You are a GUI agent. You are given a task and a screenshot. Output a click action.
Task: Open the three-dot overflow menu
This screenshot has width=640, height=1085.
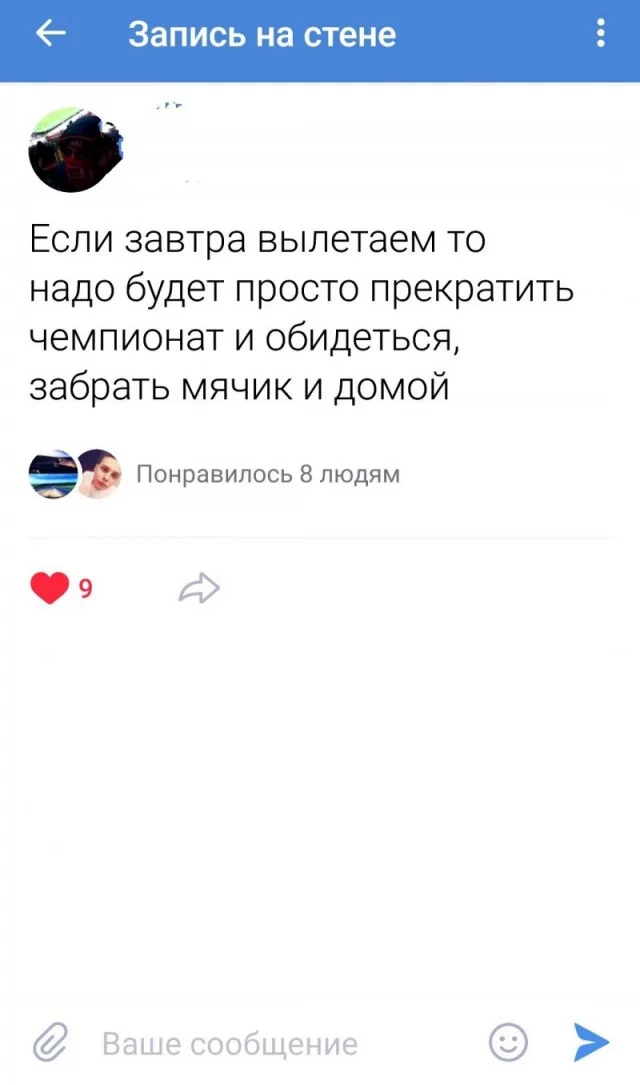[x=600, y=35]
